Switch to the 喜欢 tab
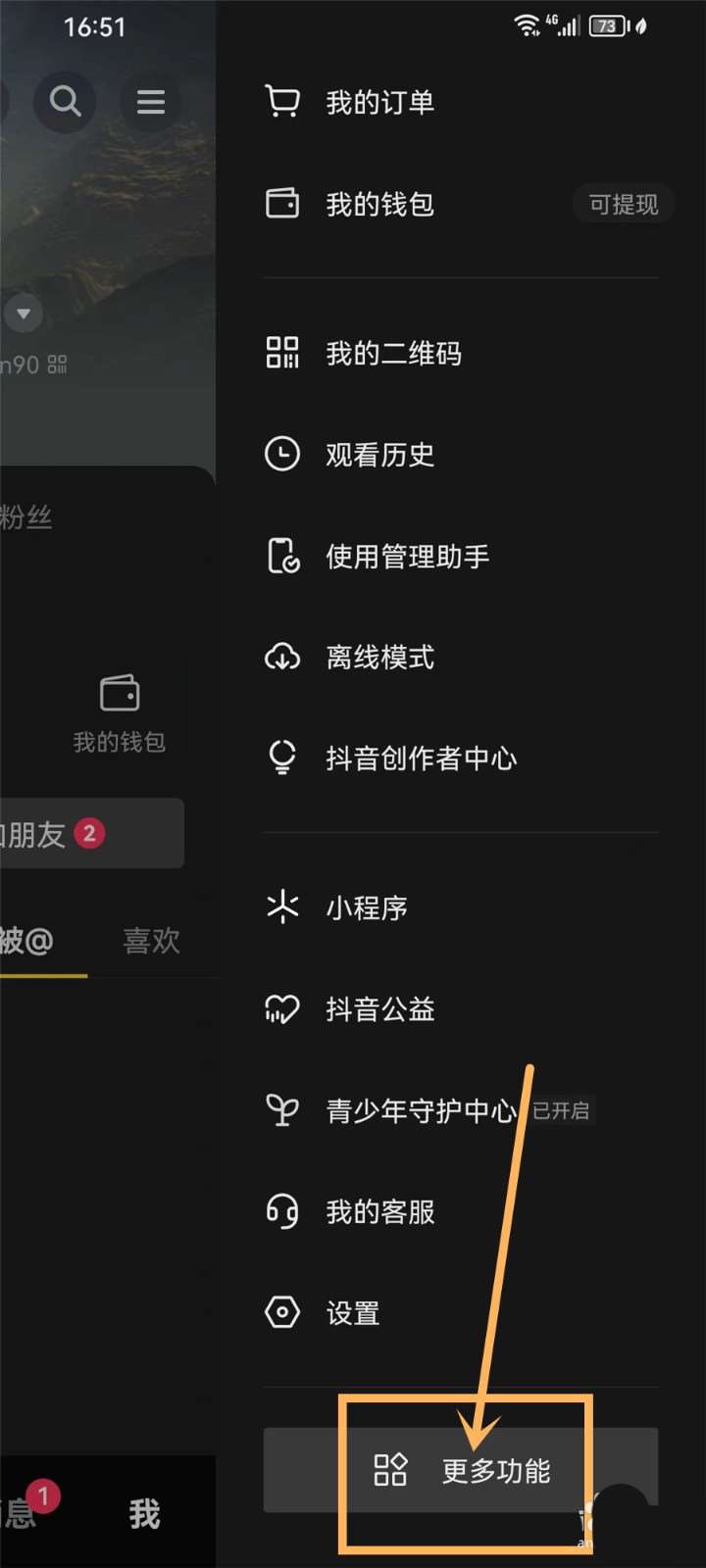The image size is (706, 1568). pyautogui.click(x=151, y=941)
